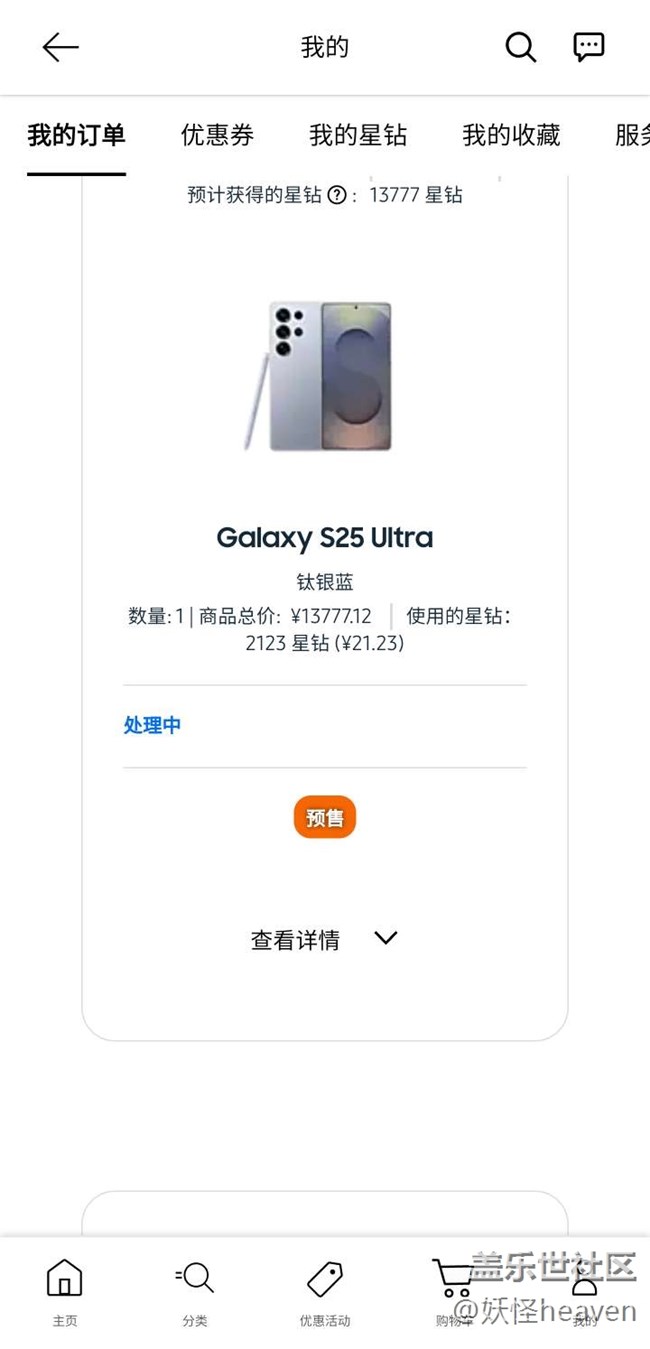The image size is (650, 1349).
Task: Open search from the top bar
Action: pyautogui.click(x=520, y=47)
